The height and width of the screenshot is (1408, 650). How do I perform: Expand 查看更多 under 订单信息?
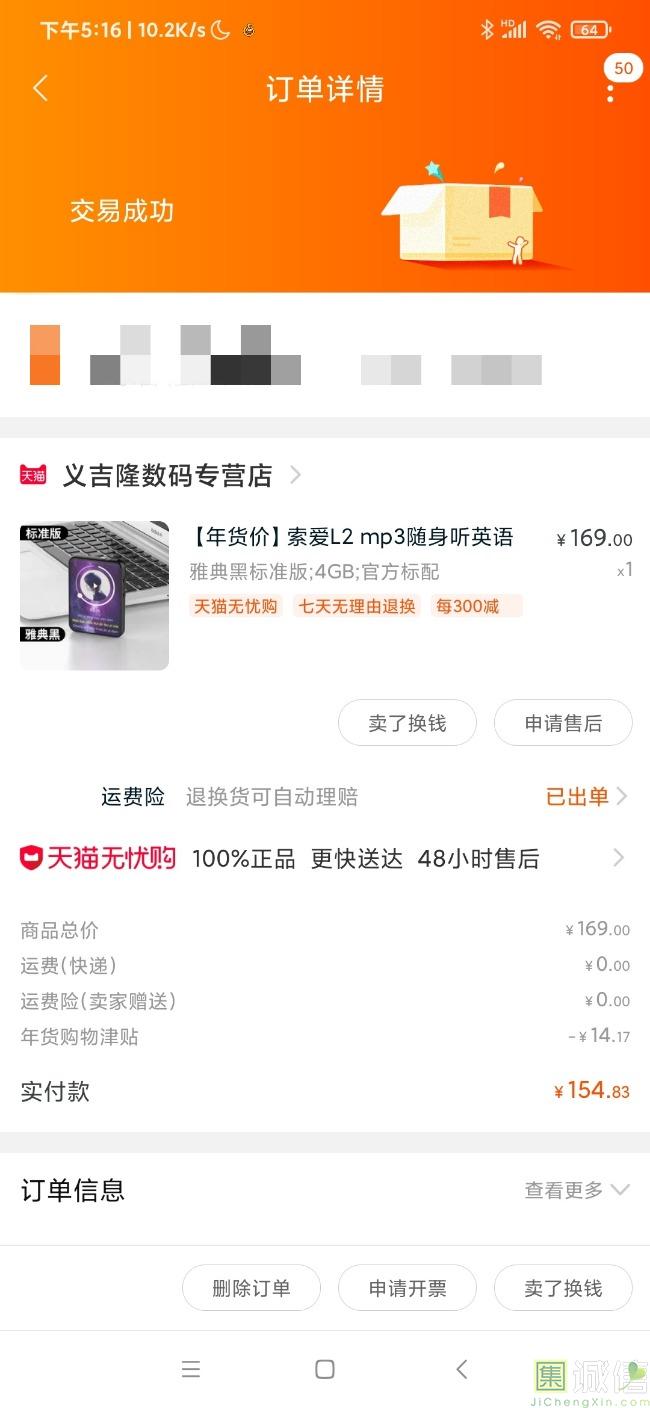(577, 1190)
